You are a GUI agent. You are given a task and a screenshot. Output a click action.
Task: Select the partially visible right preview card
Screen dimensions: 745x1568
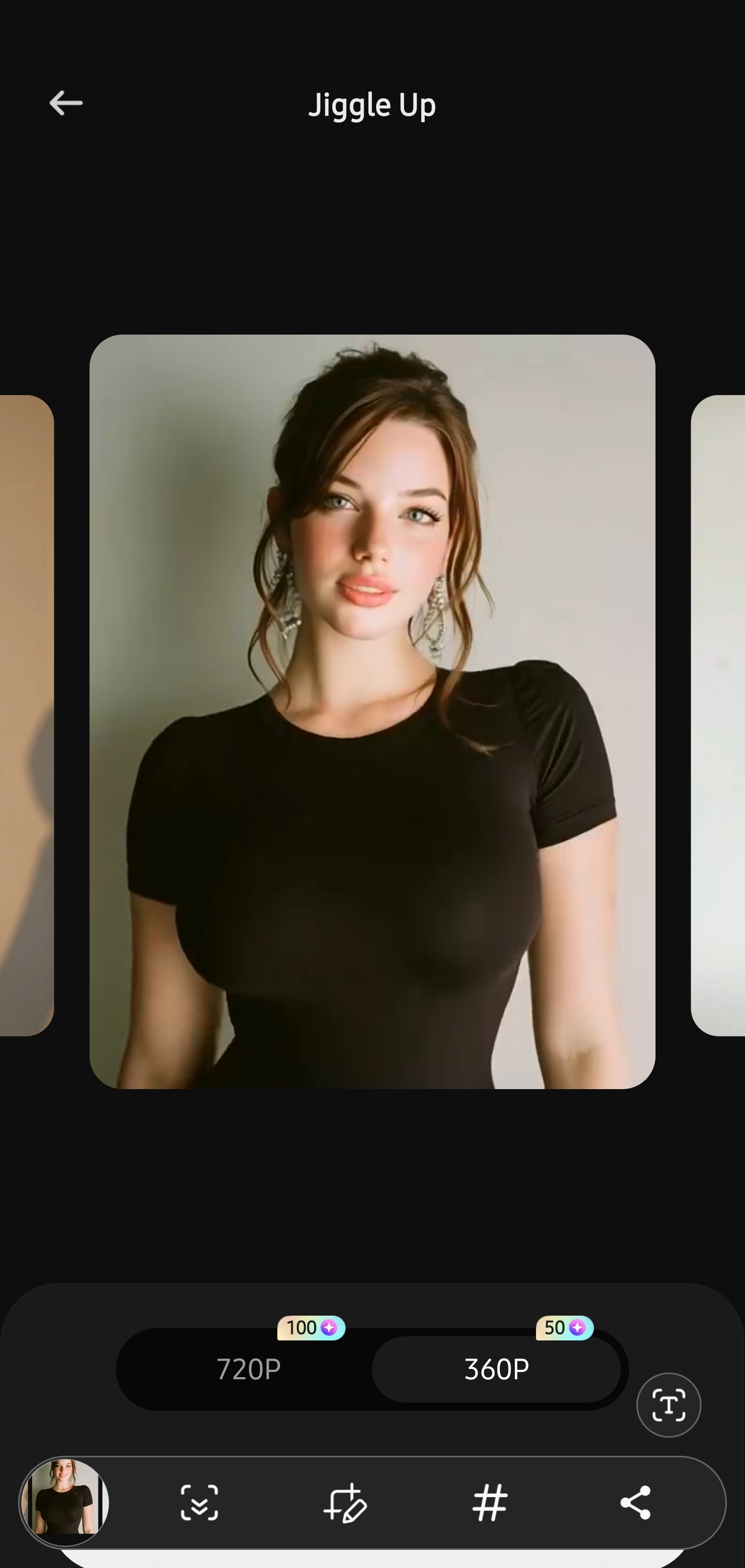(x=719, y=715)
